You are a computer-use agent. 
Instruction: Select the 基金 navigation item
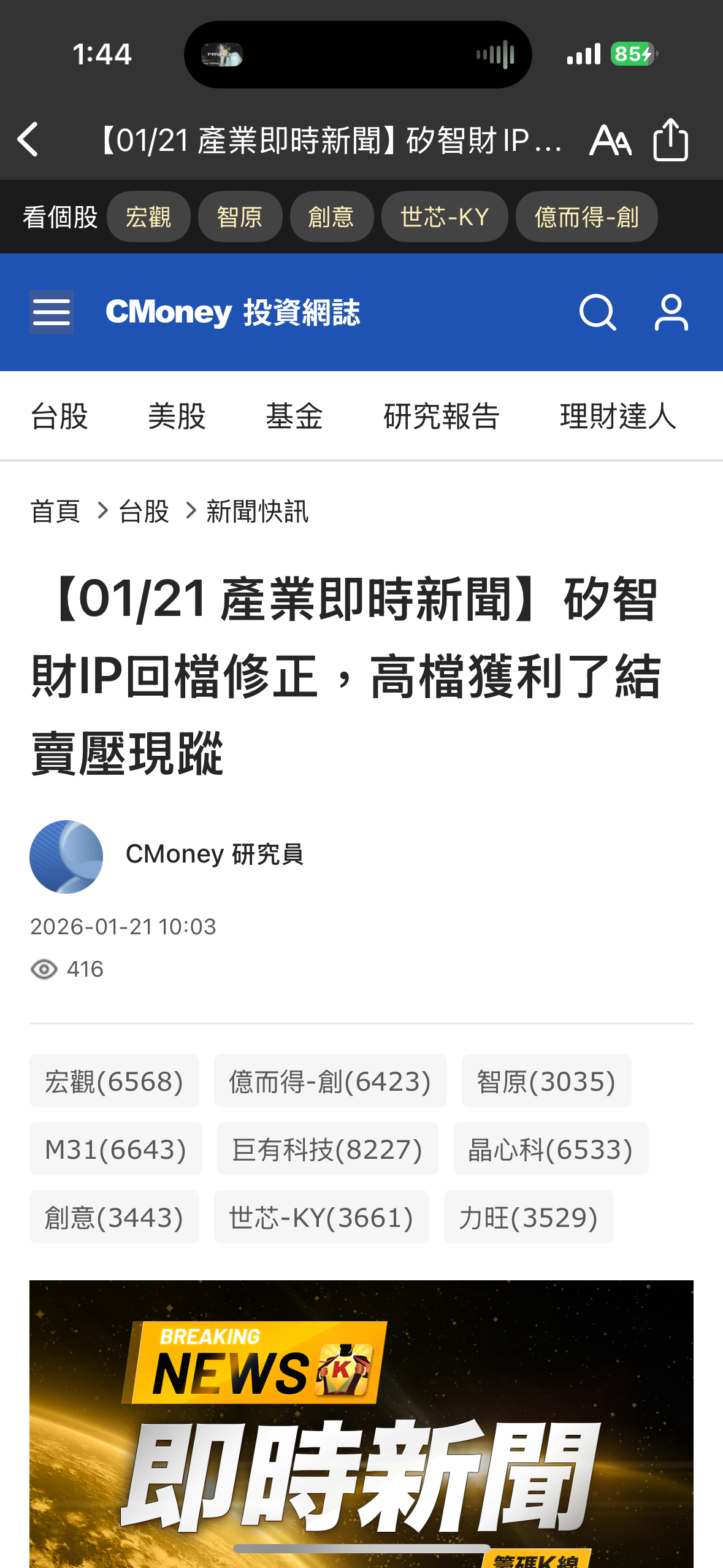tap(295, 416)
